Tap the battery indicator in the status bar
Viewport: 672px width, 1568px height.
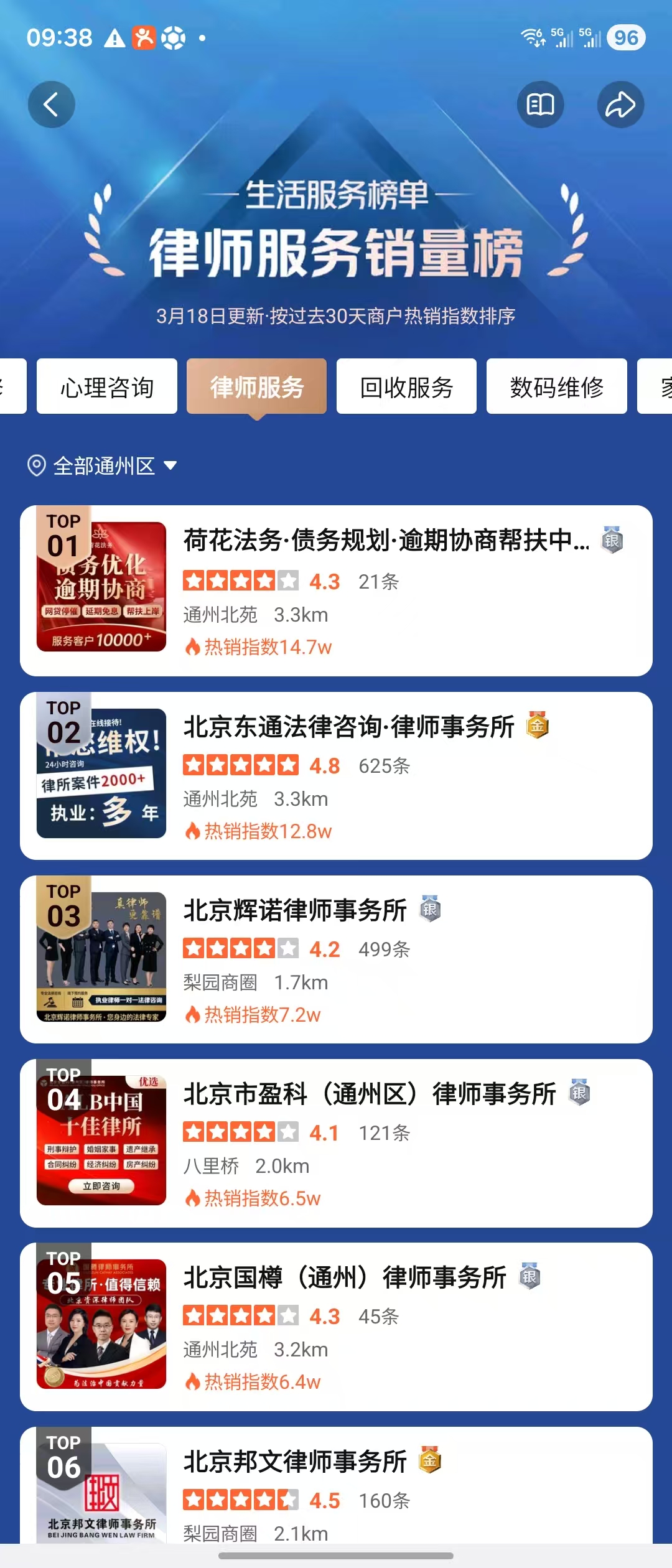pos(627,39)
